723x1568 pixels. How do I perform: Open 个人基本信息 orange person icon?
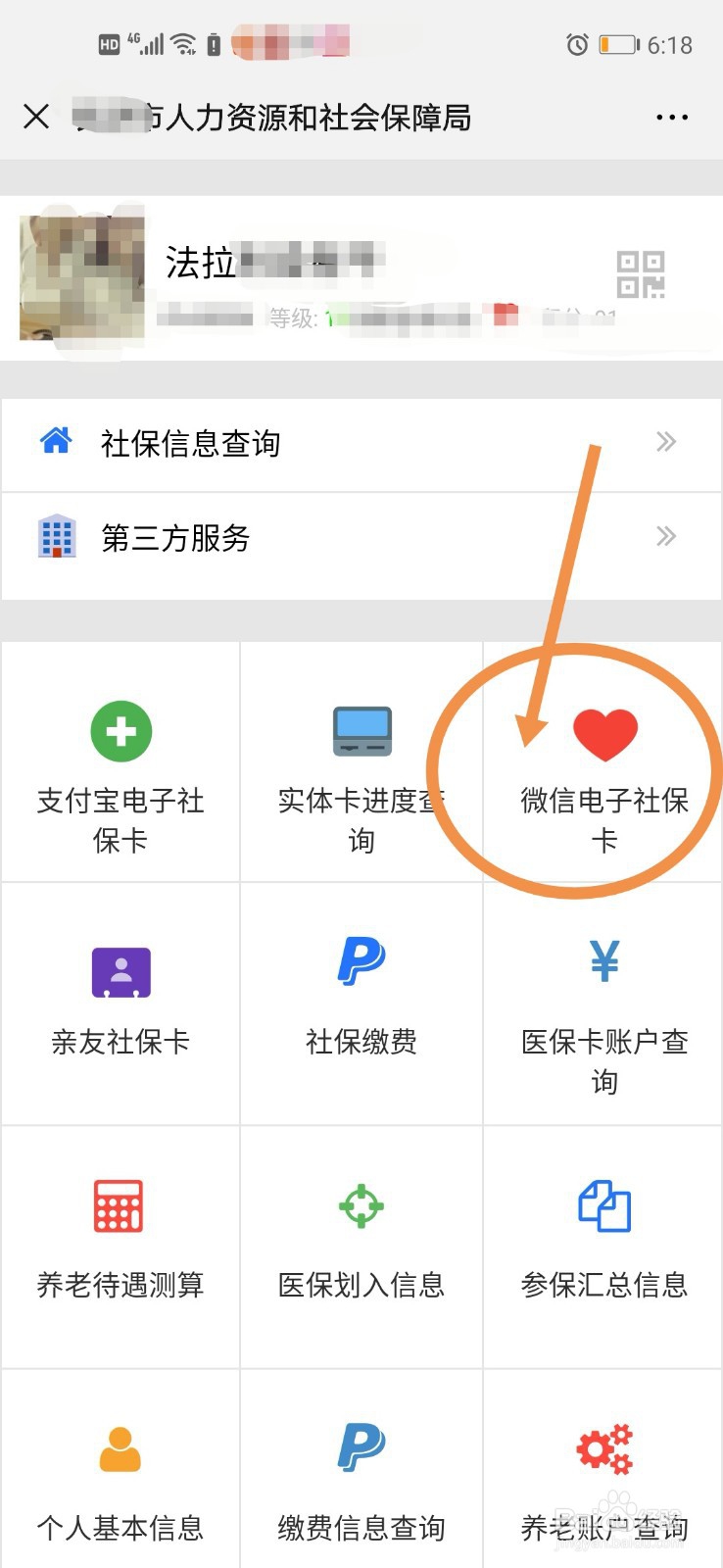[x=119, y=1446]
